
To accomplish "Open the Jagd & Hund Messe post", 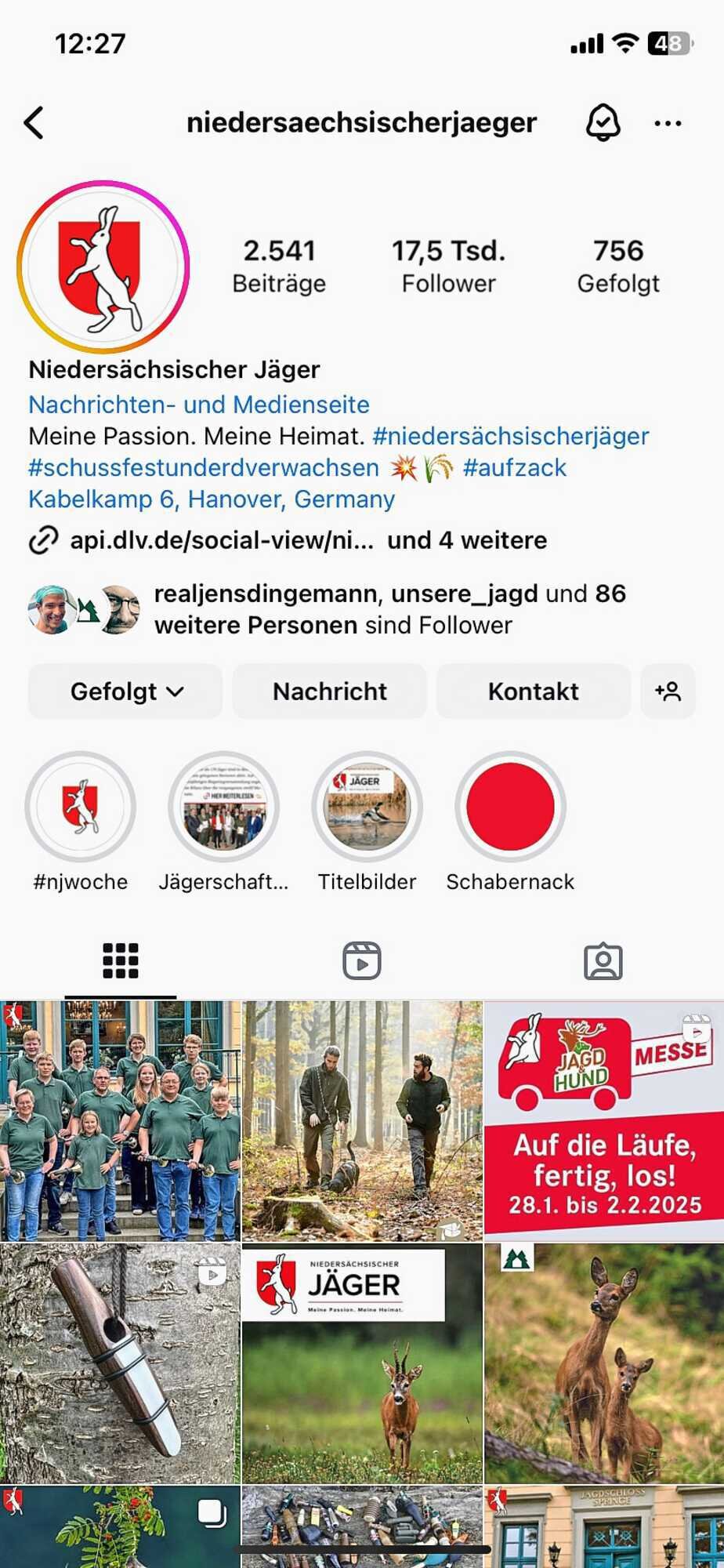I will 604,1121.
